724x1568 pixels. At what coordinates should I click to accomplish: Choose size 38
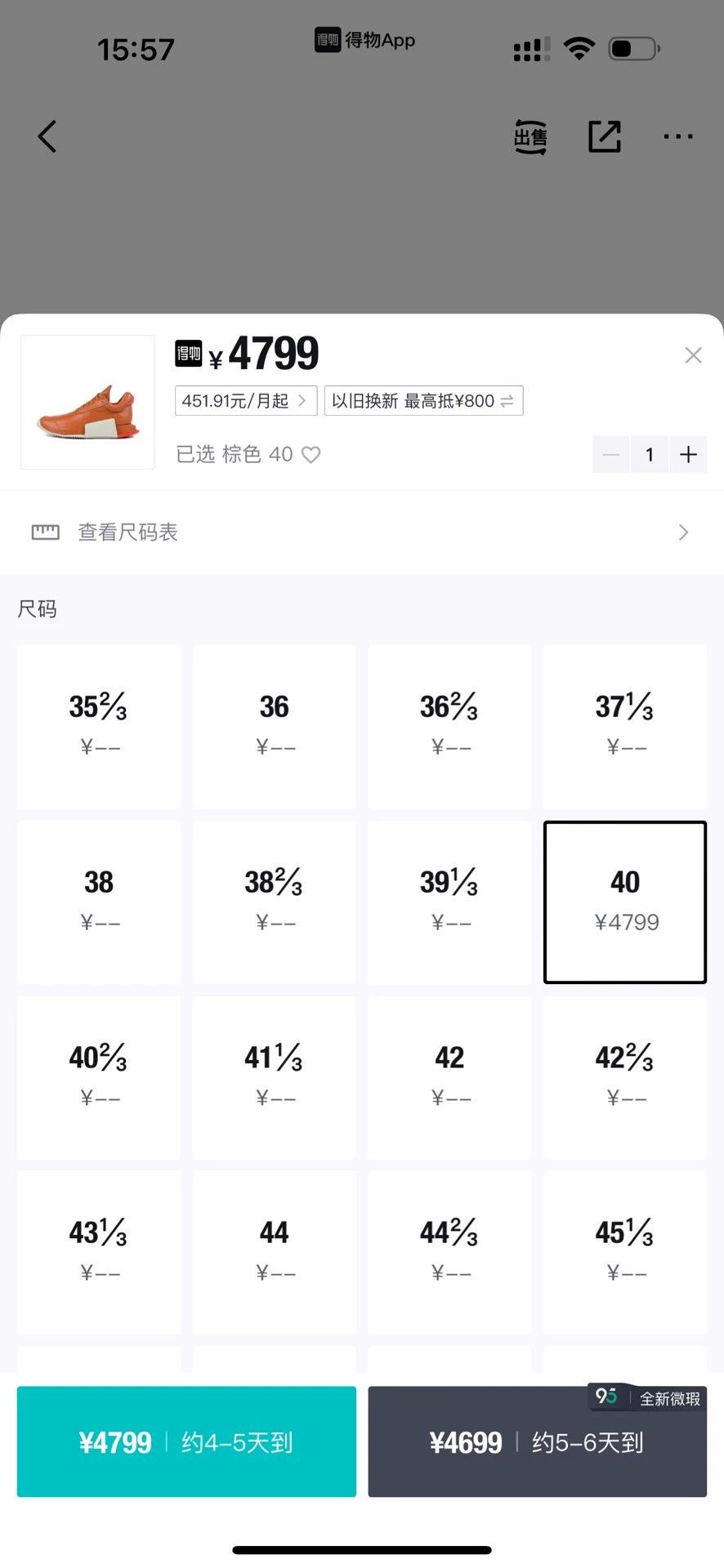99,902
